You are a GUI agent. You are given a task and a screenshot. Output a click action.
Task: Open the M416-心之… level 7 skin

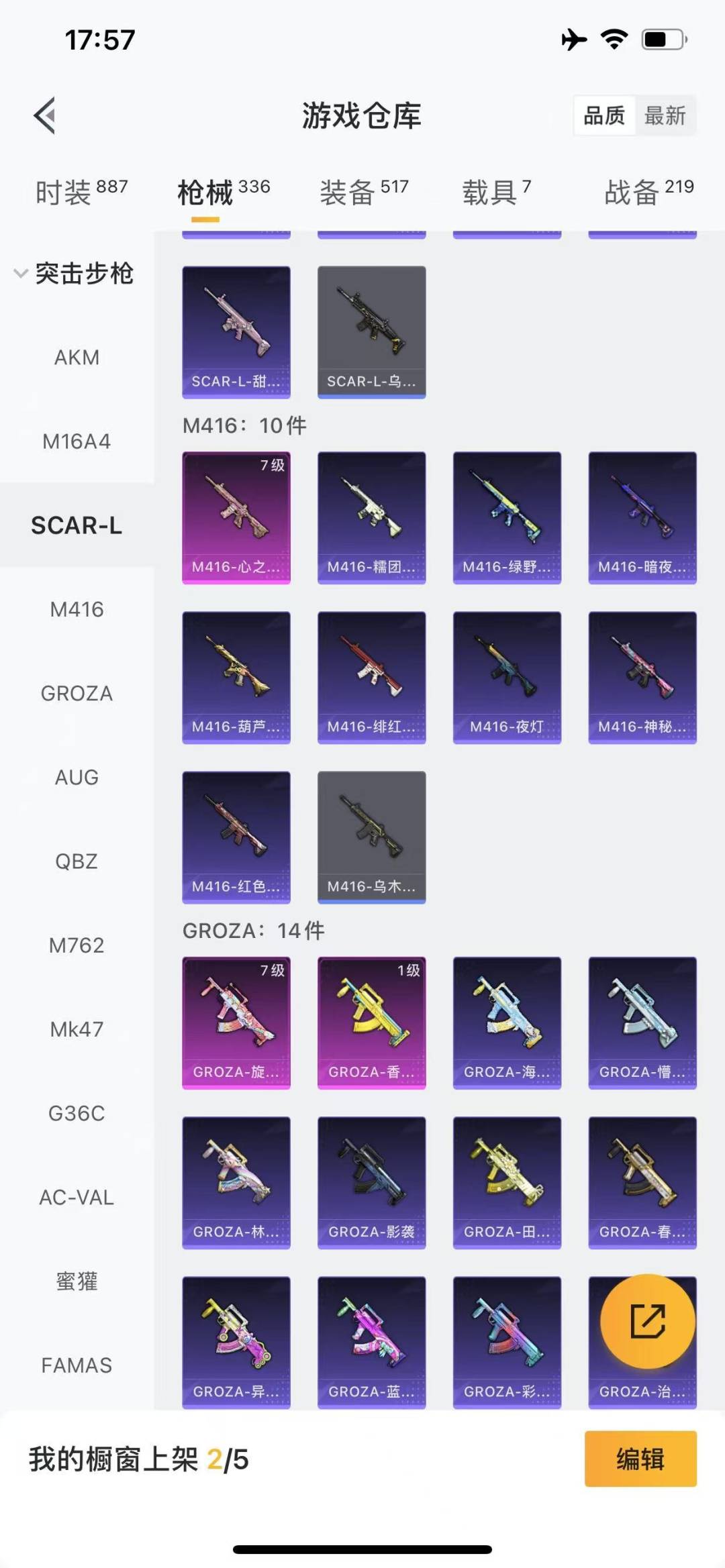coord(236,517)
